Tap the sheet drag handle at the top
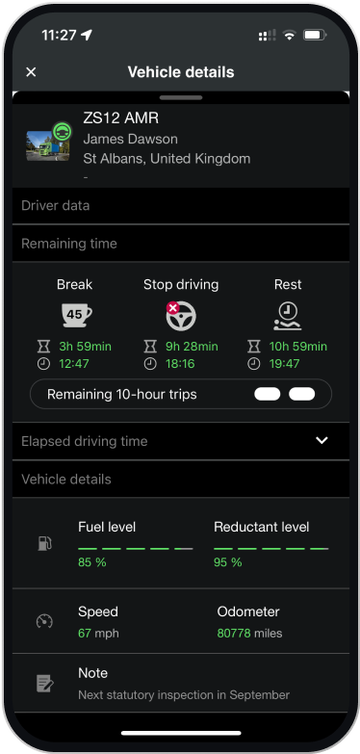 click(x=181, y=98)
